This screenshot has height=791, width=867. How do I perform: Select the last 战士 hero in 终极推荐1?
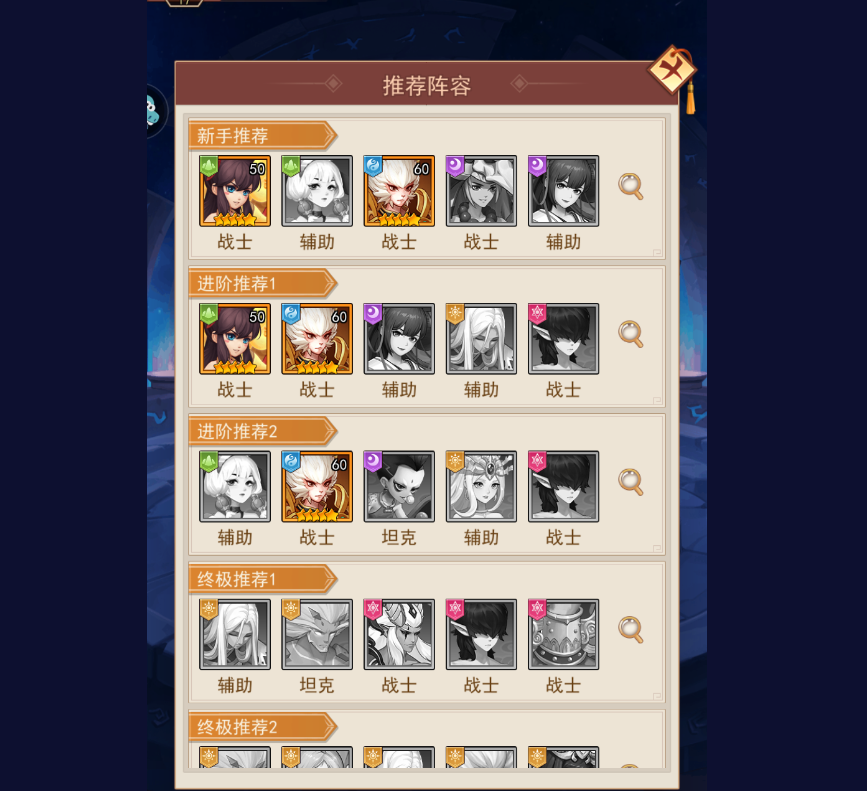click(563, 635)
